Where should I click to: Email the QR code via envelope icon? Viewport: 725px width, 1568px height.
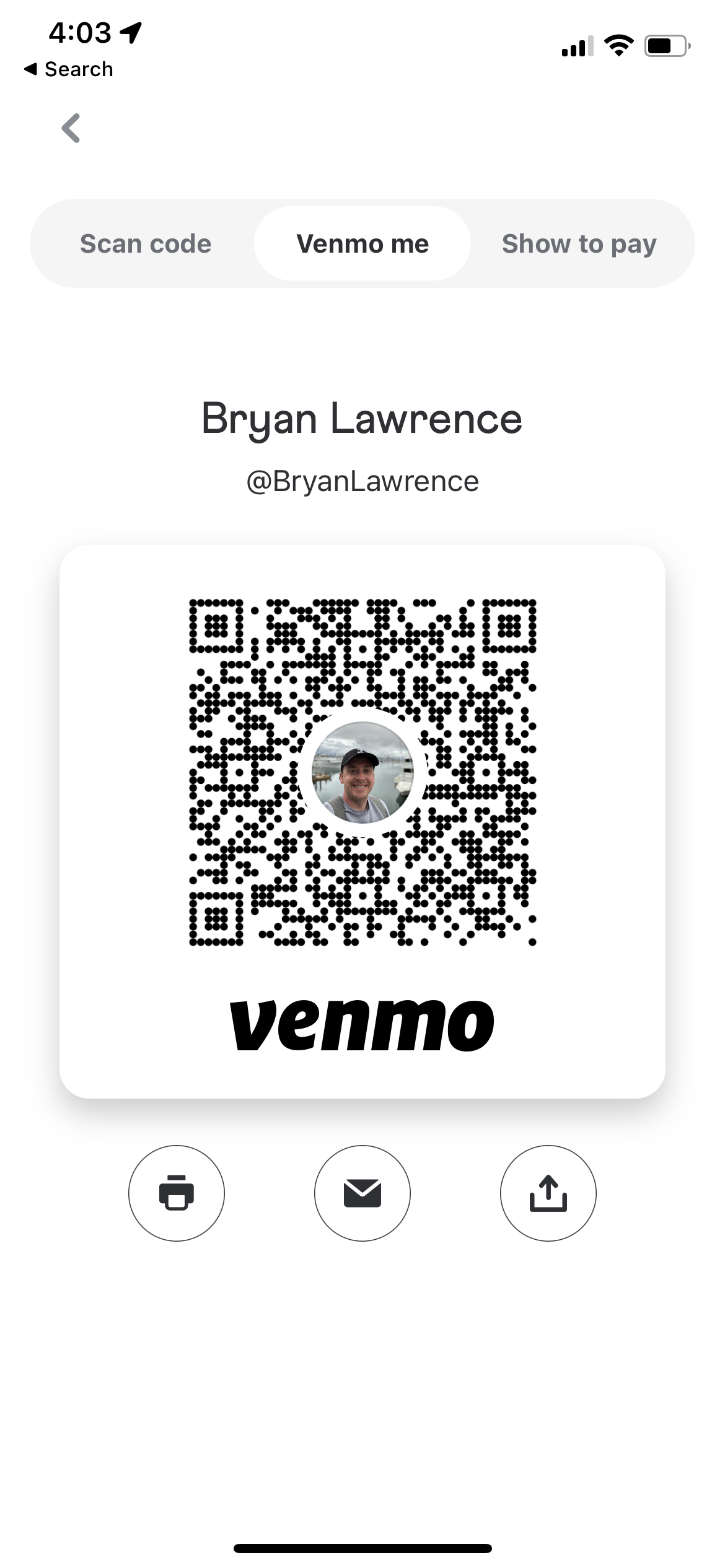click(x=362, y=1193)
